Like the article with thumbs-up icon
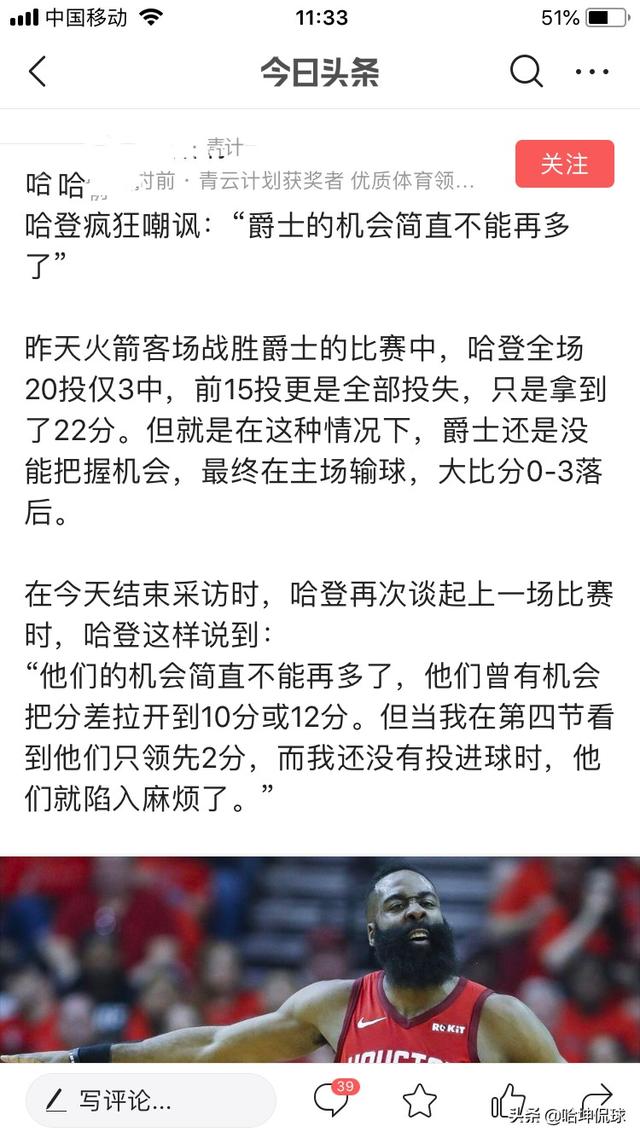 507,1100
